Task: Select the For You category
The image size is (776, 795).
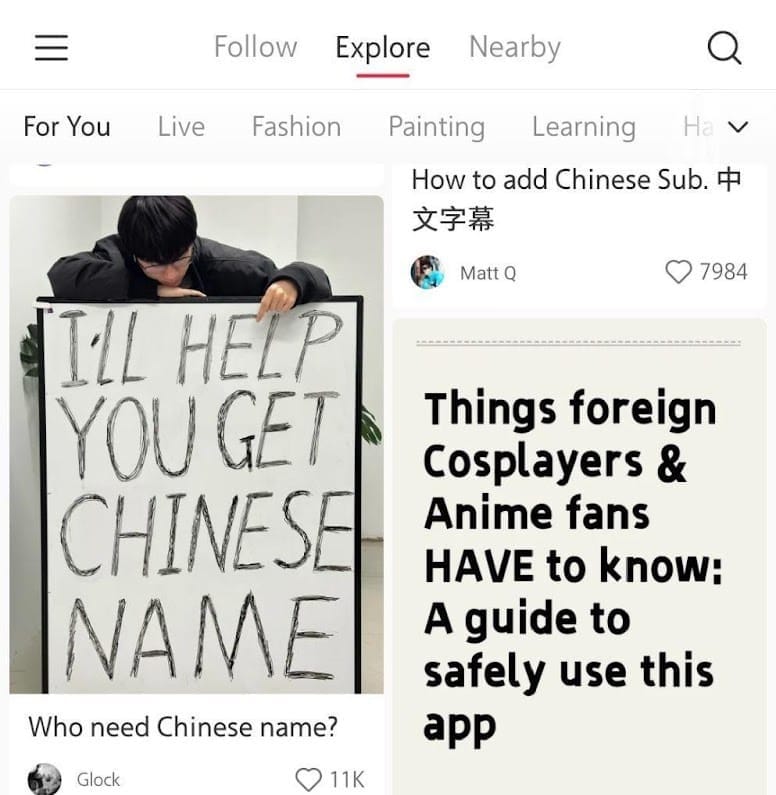Action: [67, 127]
